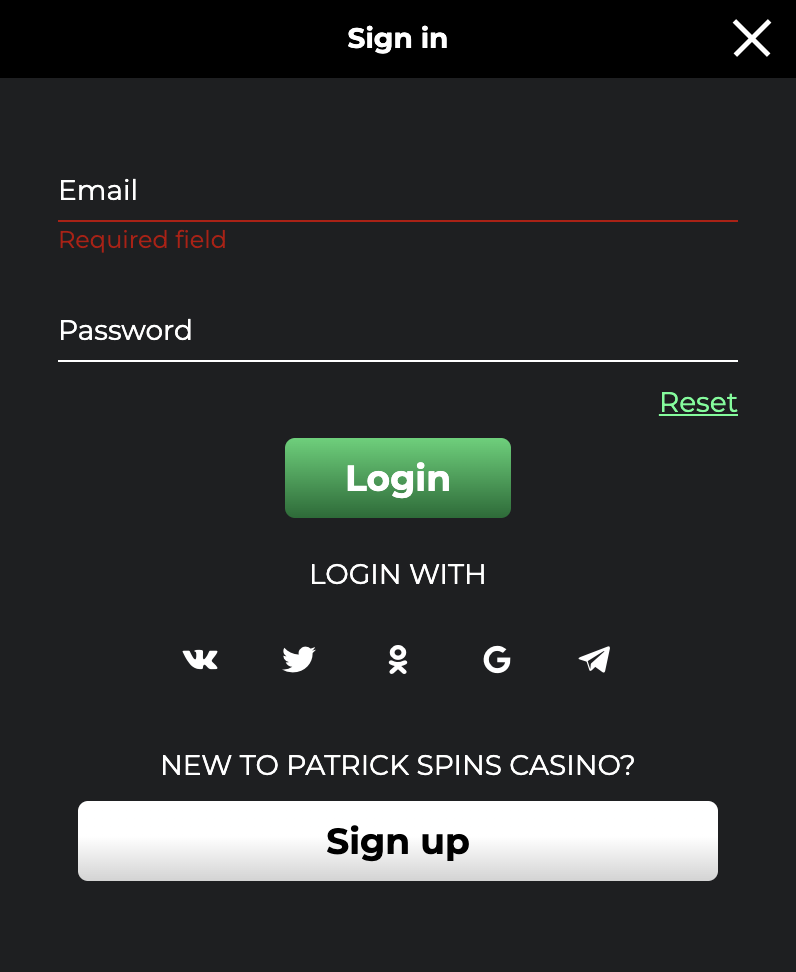Open the Reset password link

[x=698, y=402]
